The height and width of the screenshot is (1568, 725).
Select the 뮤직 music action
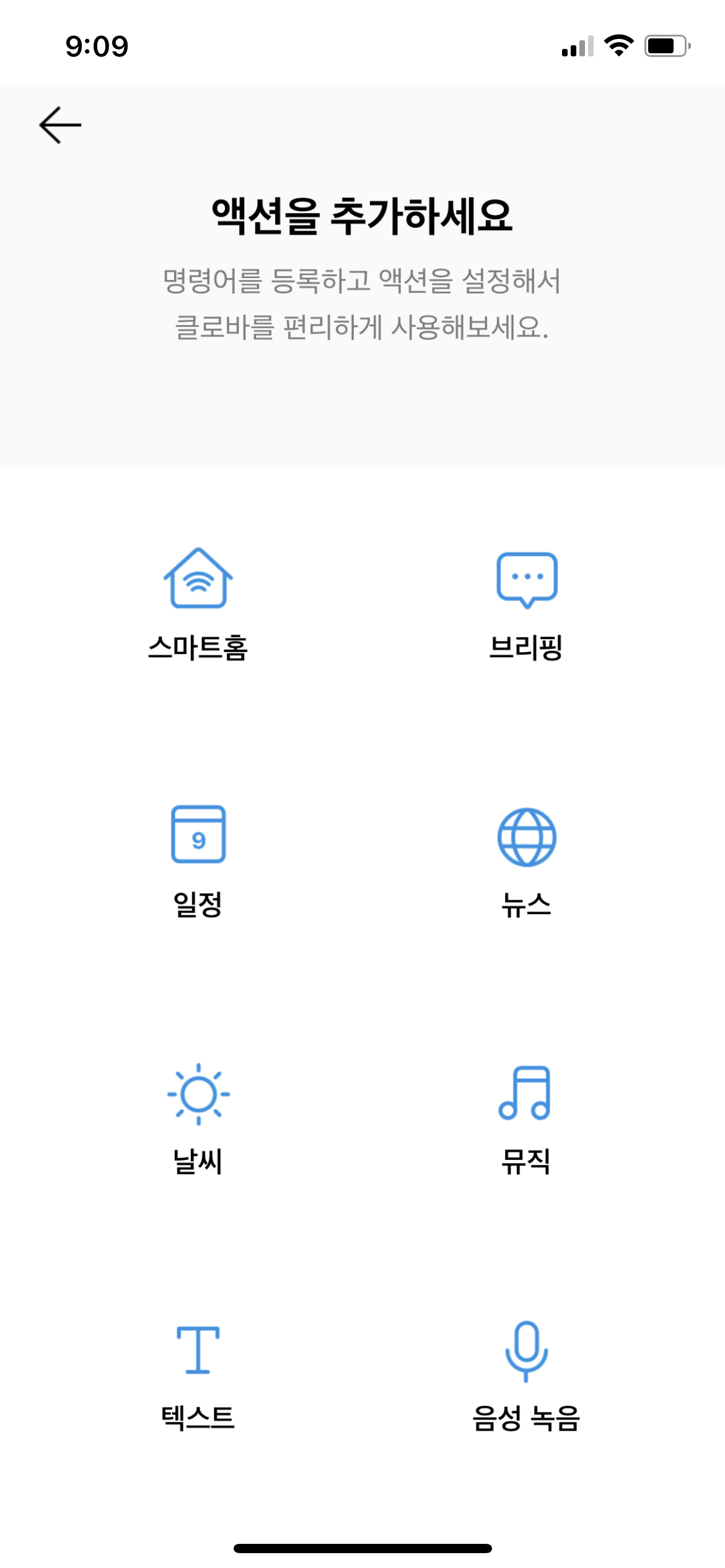(525, 1118)
